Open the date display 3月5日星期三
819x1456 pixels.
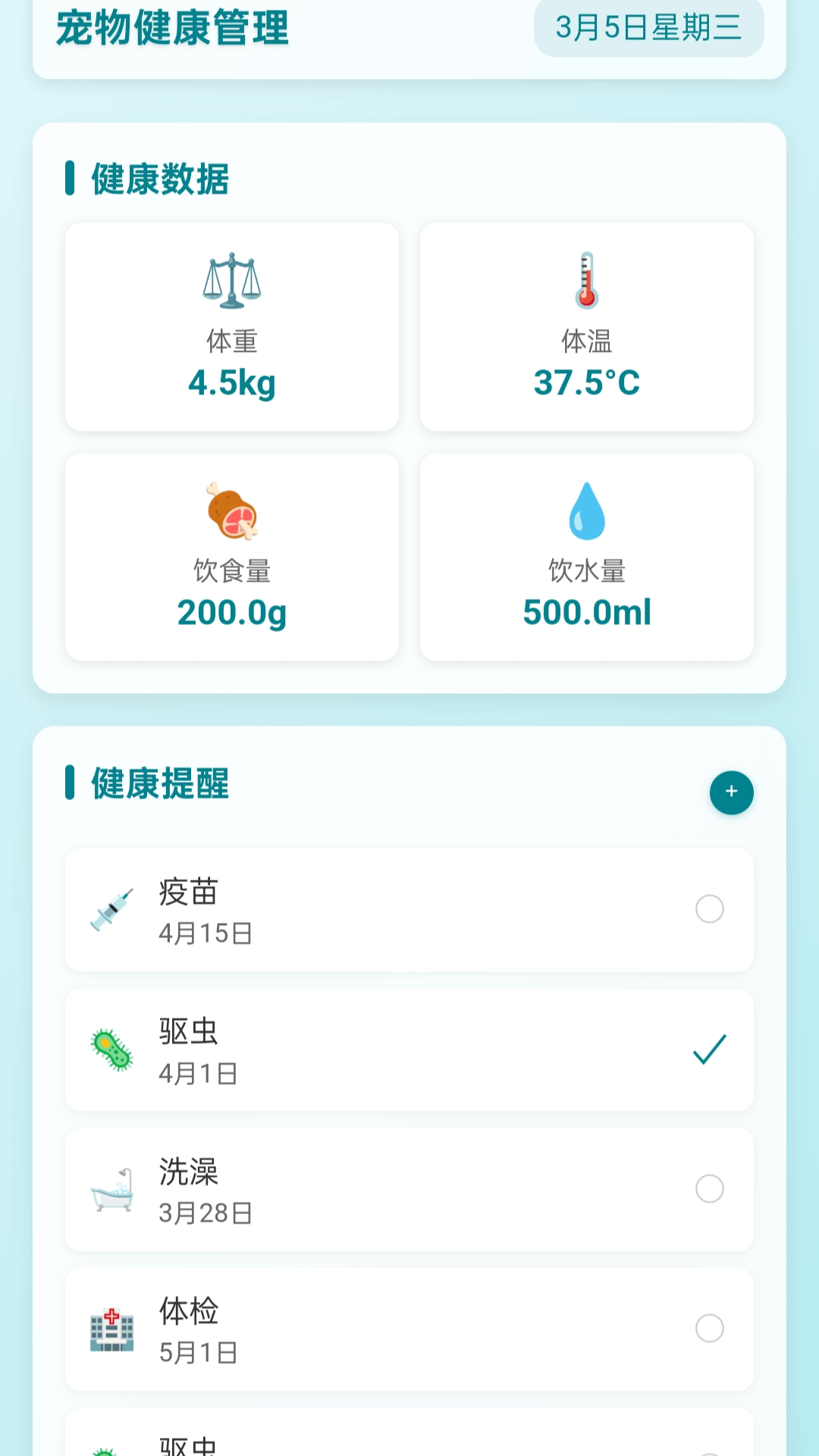[x=648, y=27]
